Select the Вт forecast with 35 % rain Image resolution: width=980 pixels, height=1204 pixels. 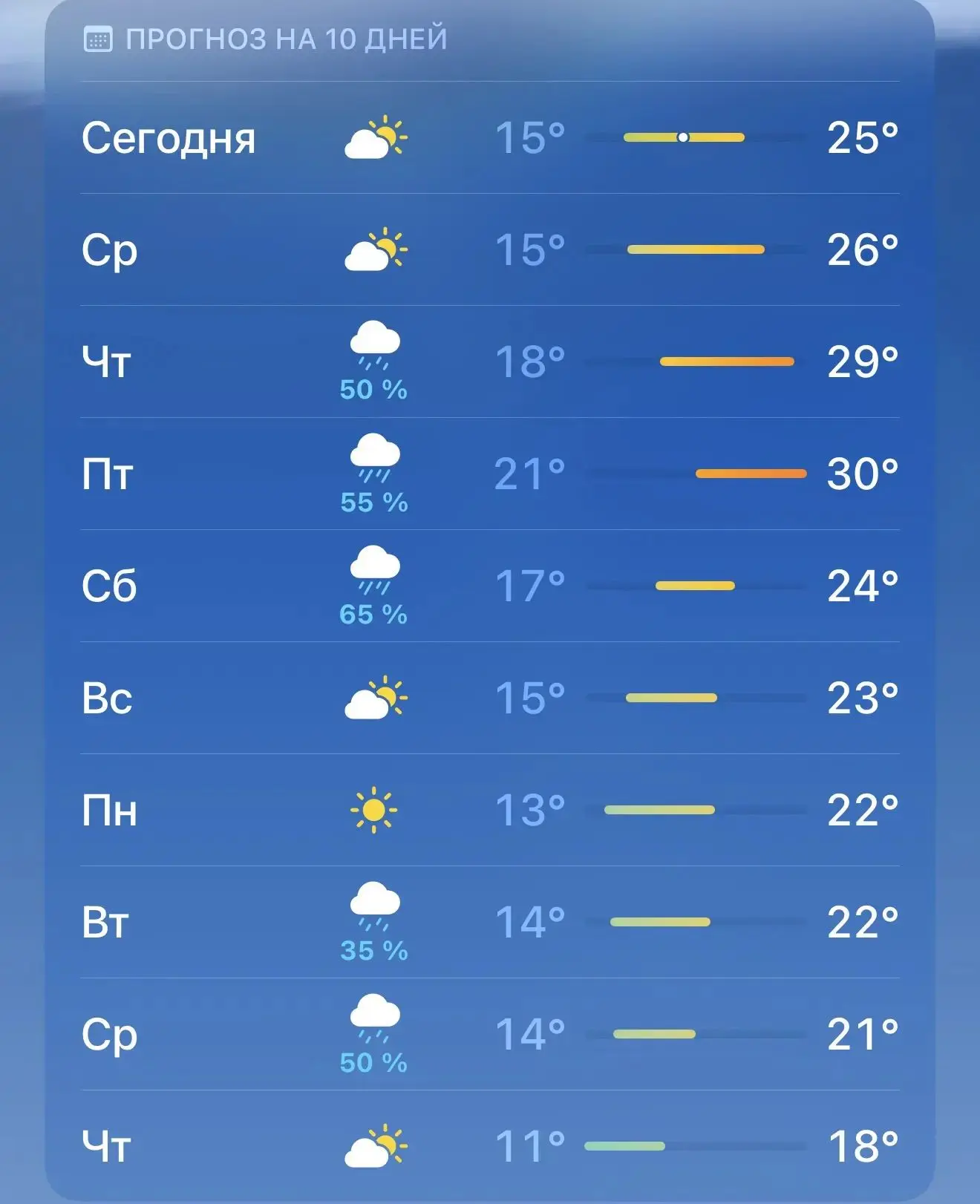click(490, 922)
